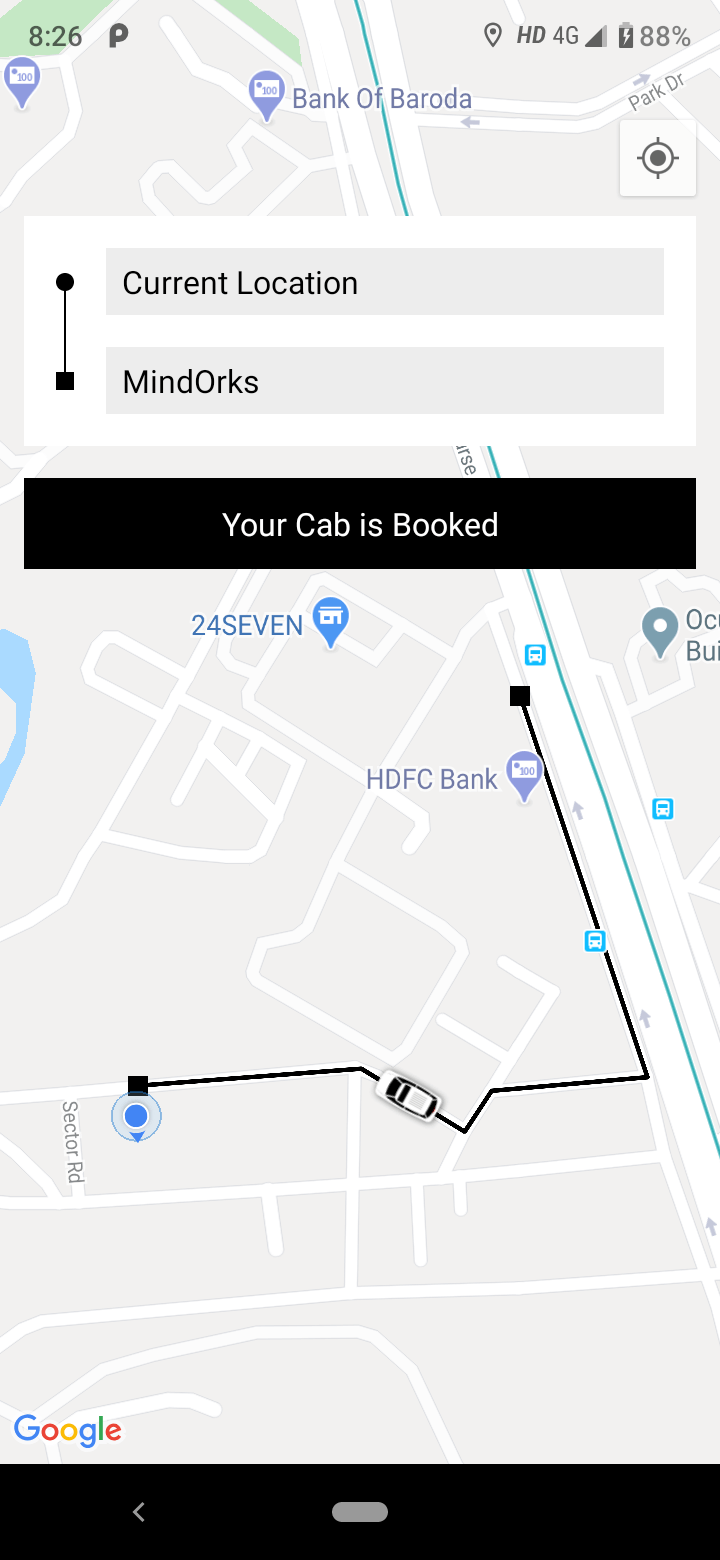Tap the home pill in navigation bar
This screenshot has height=1560, width=720.
[360, 1512]
